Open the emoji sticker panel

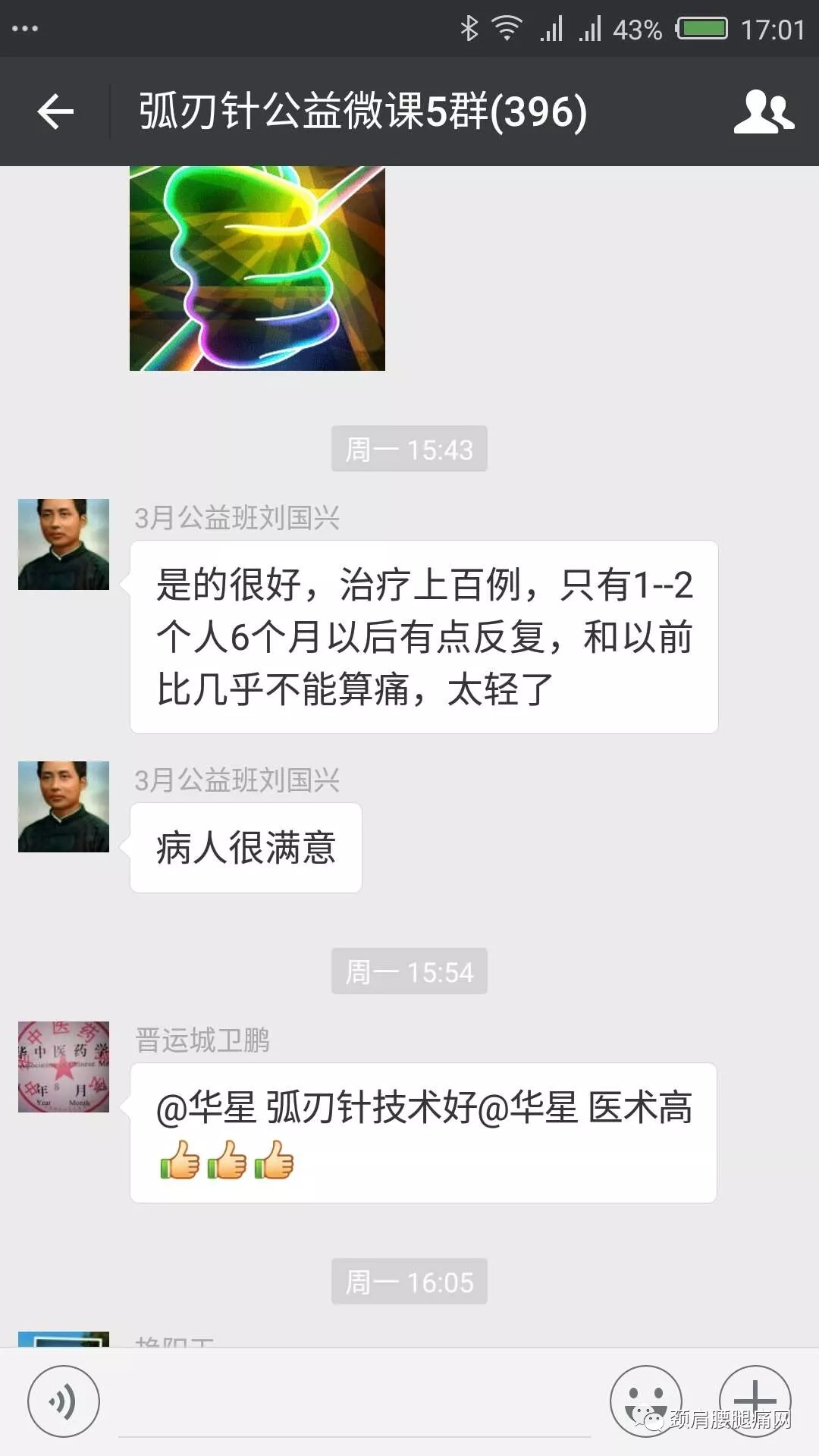pyautogui.click(x=646, y=1401)
